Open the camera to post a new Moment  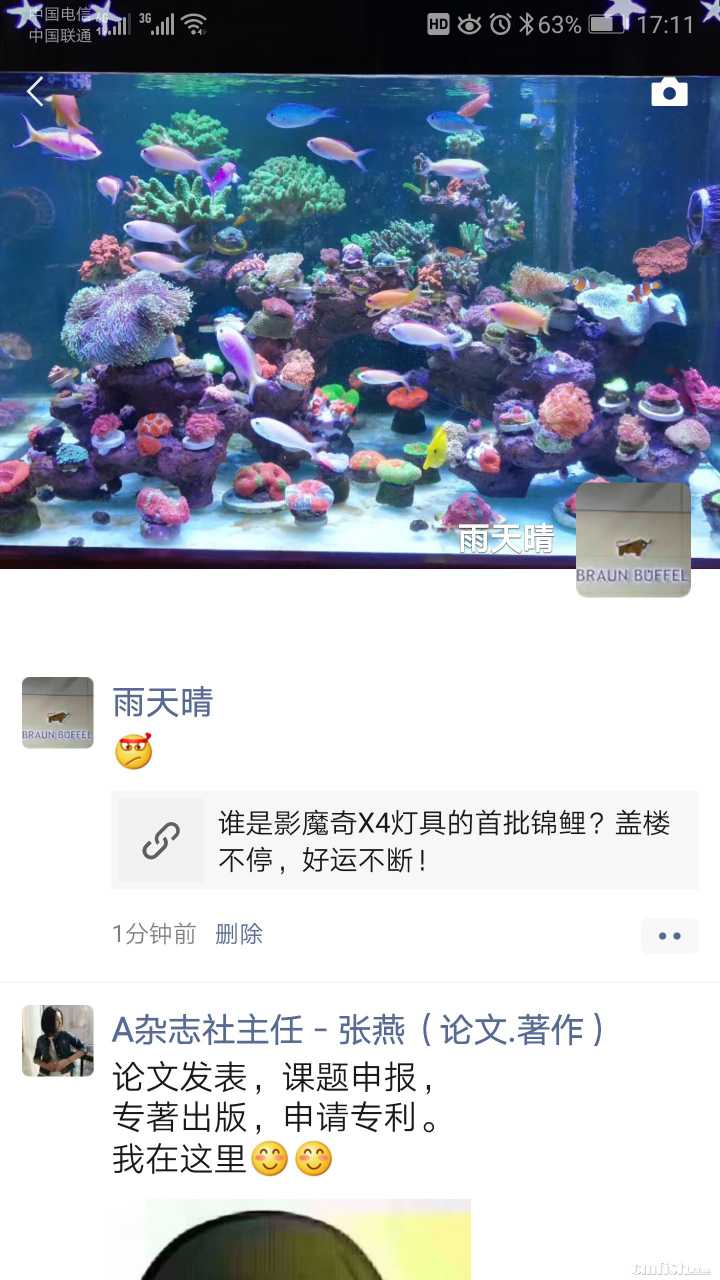tap(669, 91)
